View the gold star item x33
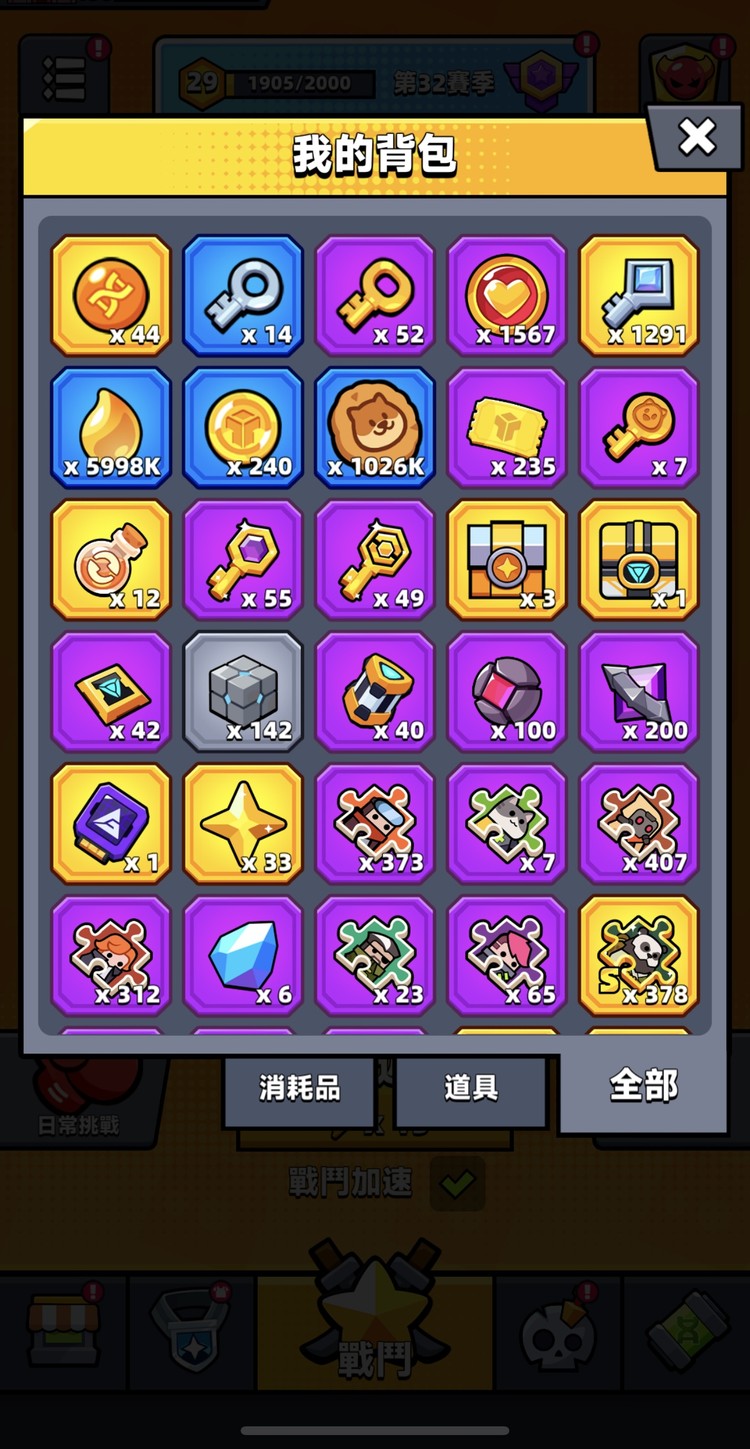This screenshot has height=1449, width=750. (243, 824)
